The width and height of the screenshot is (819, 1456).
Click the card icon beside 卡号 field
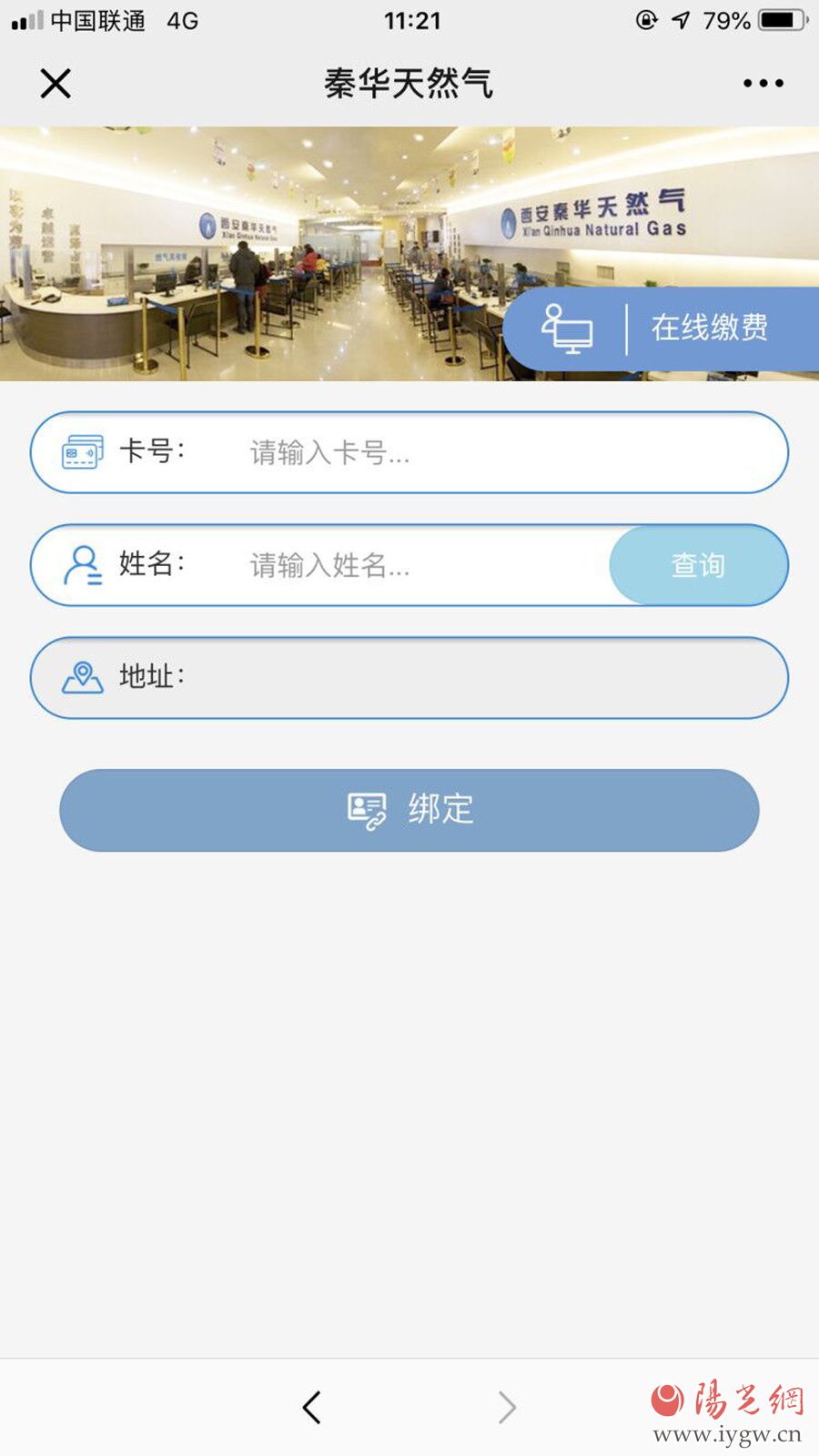point(83,450)
